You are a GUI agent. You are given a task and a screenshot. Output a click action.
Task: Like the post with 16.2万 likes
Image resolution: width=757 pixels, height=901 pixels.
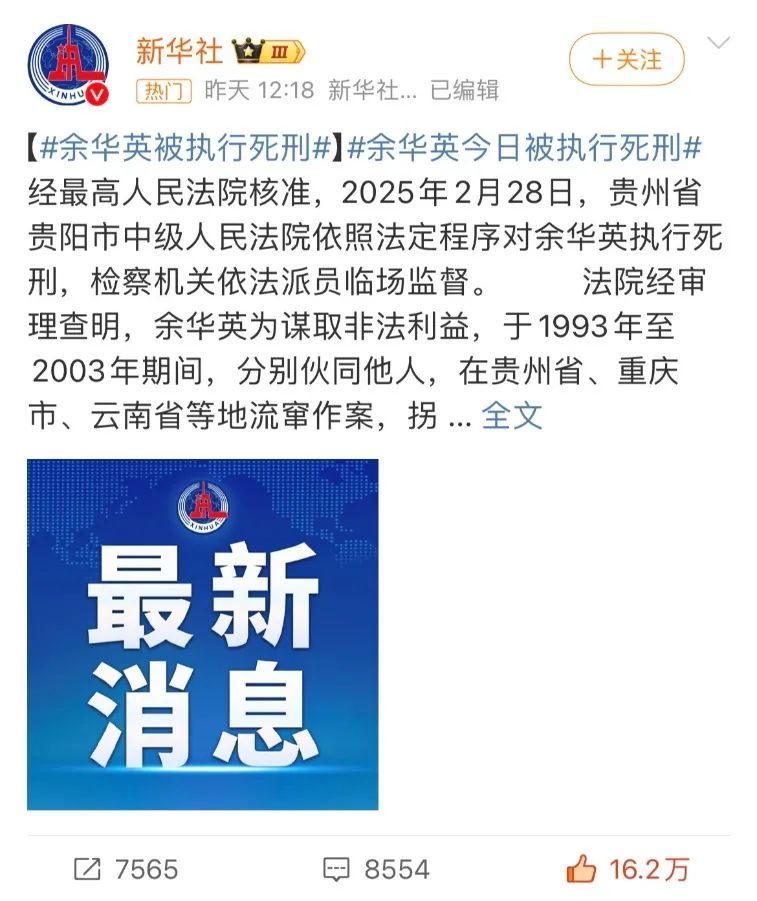point(628,869)
